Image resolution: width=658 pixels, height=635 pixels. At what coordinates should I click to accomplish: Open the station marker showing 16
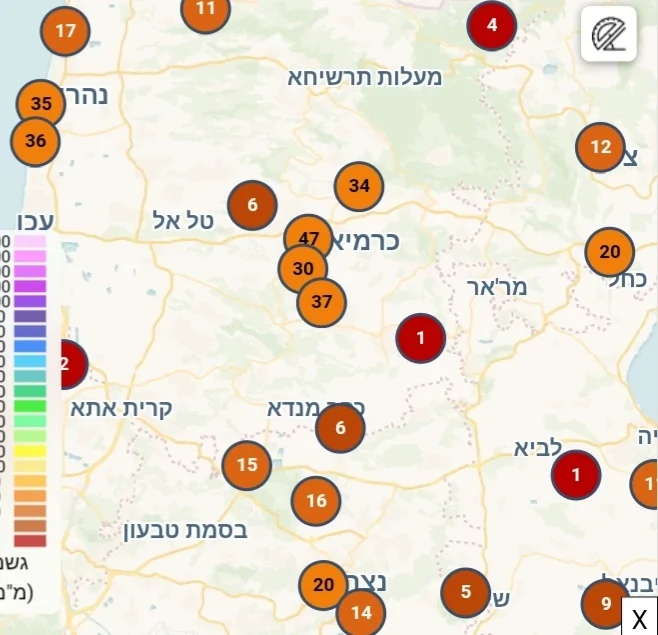(316, 501)
